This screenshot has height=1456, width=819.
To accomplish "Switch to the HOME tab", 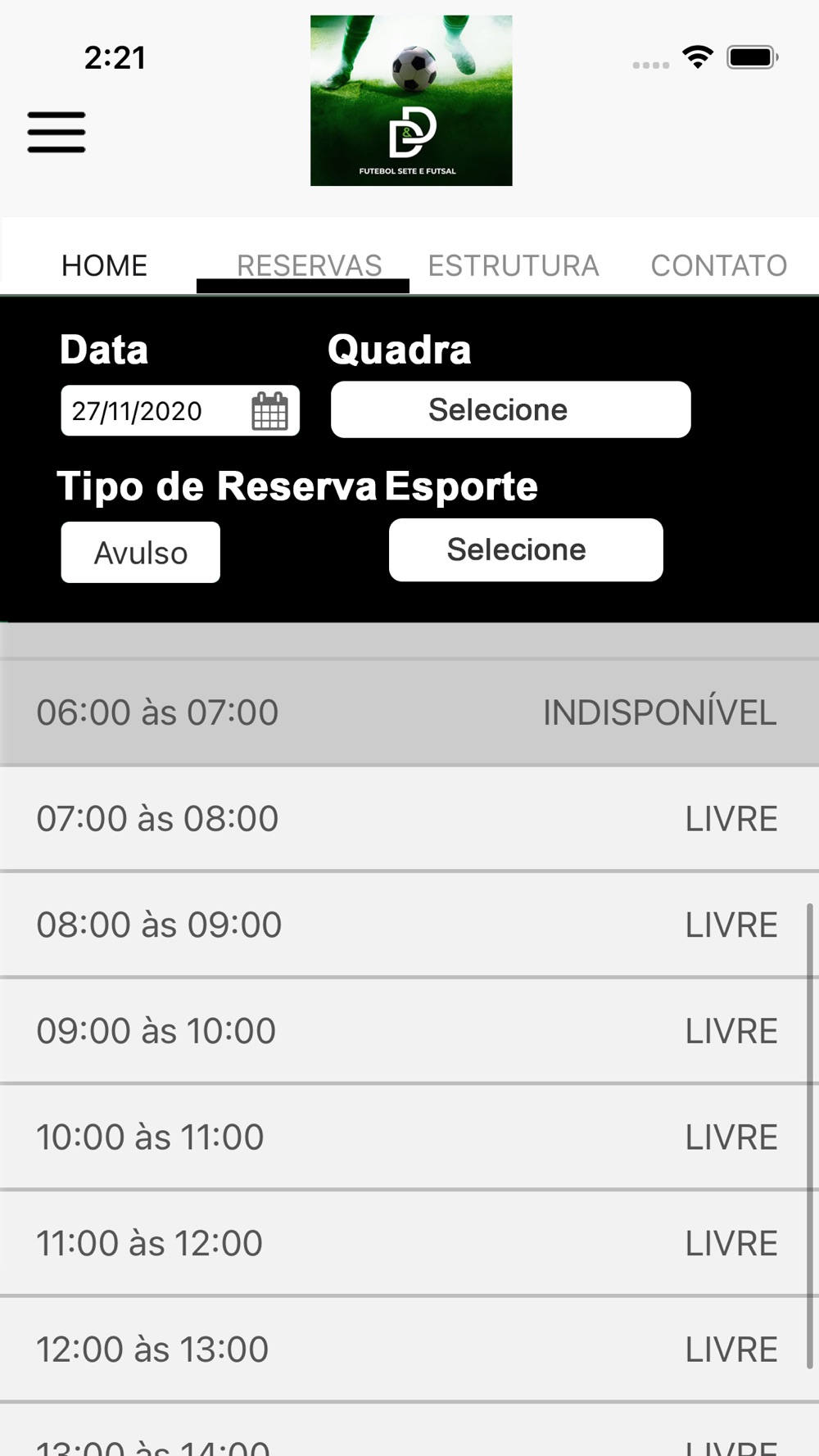I will 104,265.
